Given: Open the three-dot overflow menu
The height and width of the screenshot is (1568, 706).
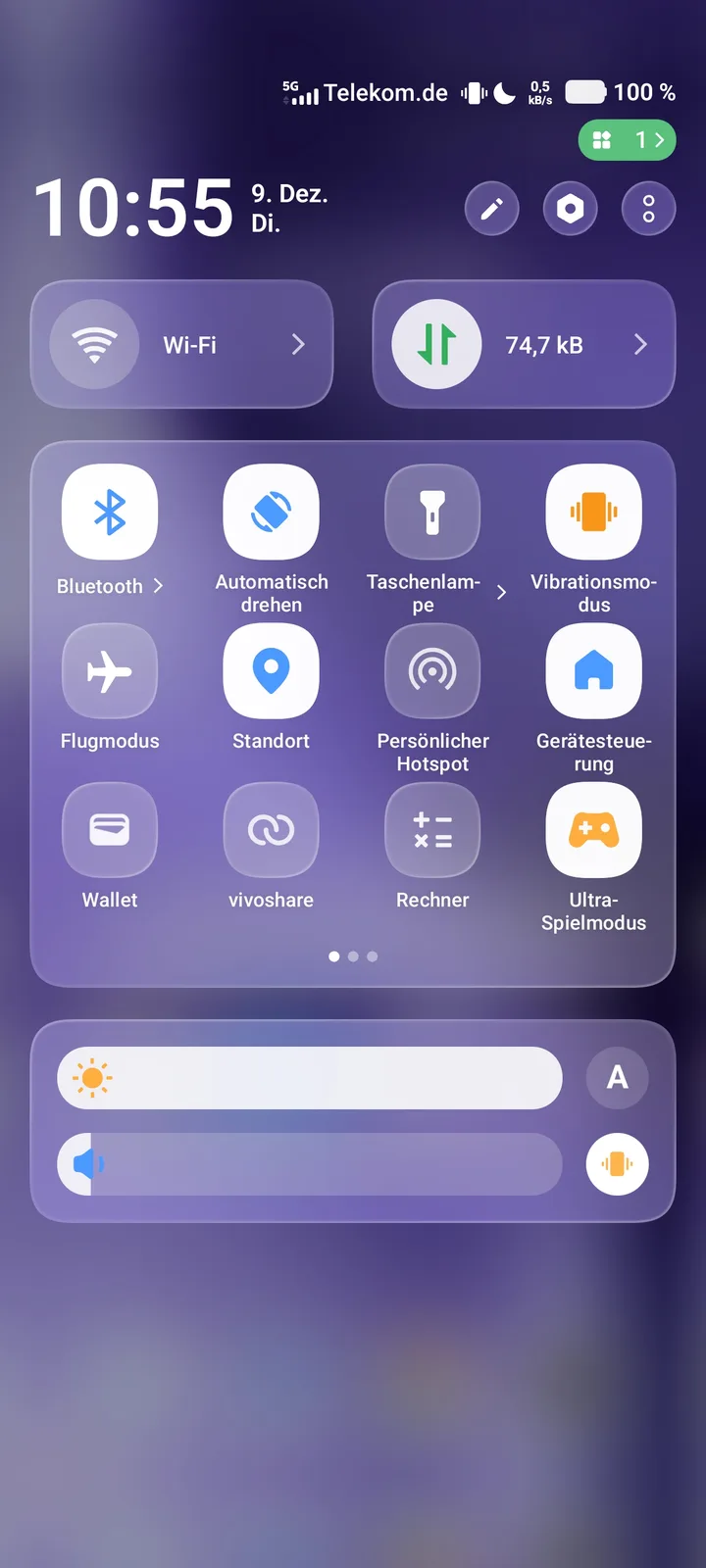Looking at the screenshot, I should pyautogui.click(x=648, y=209).
